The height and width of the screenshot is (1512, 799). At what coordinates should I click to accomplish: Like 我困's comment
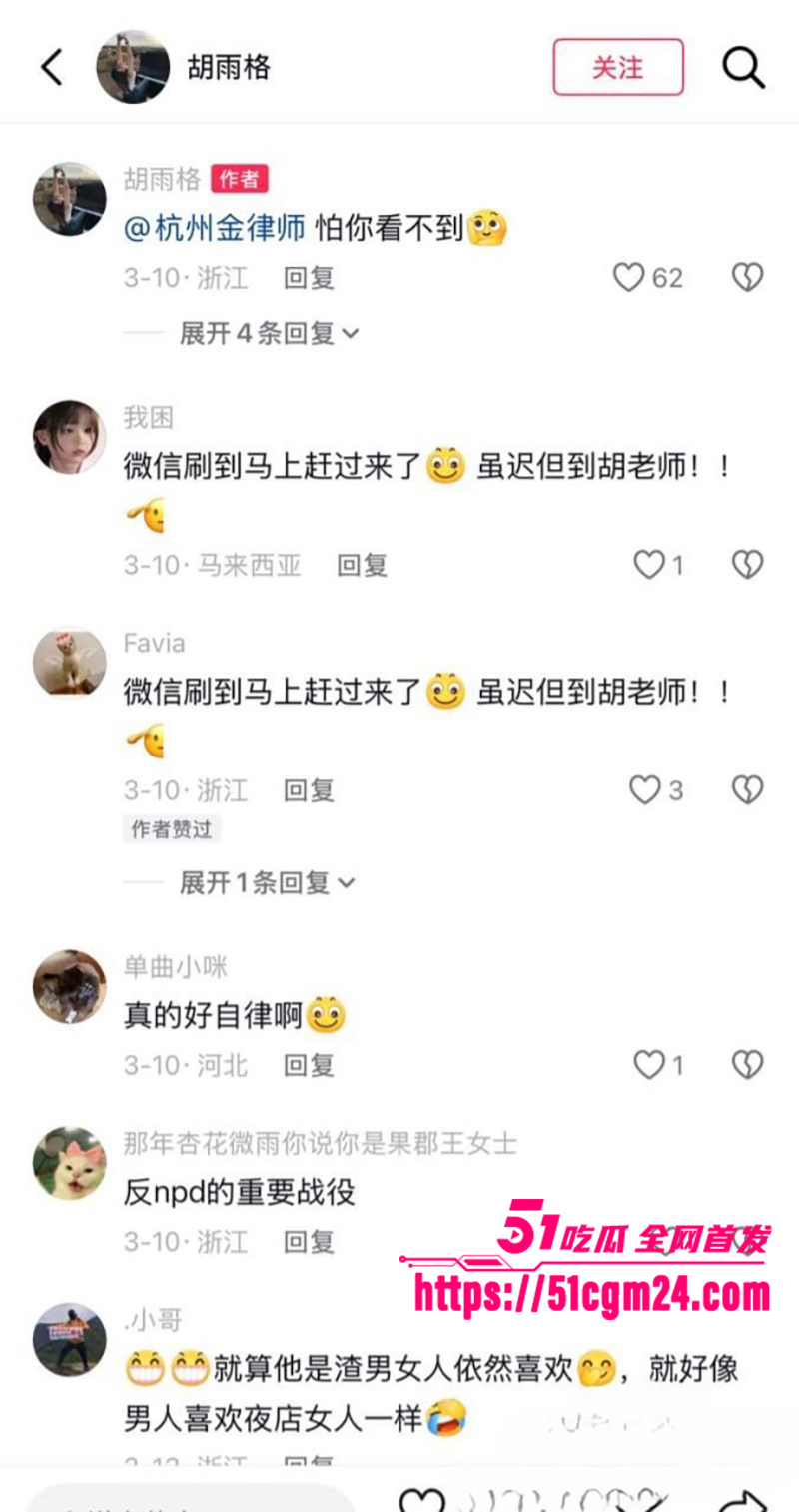coord(650,565)
